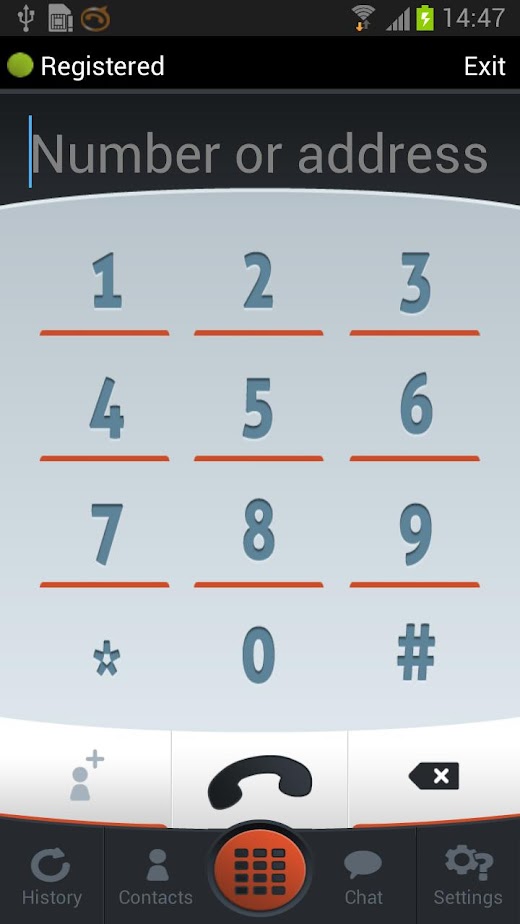Dial digit 7
Image resolution: width=520 pixels, height=924 pixels.
click(x=105, y=534)
